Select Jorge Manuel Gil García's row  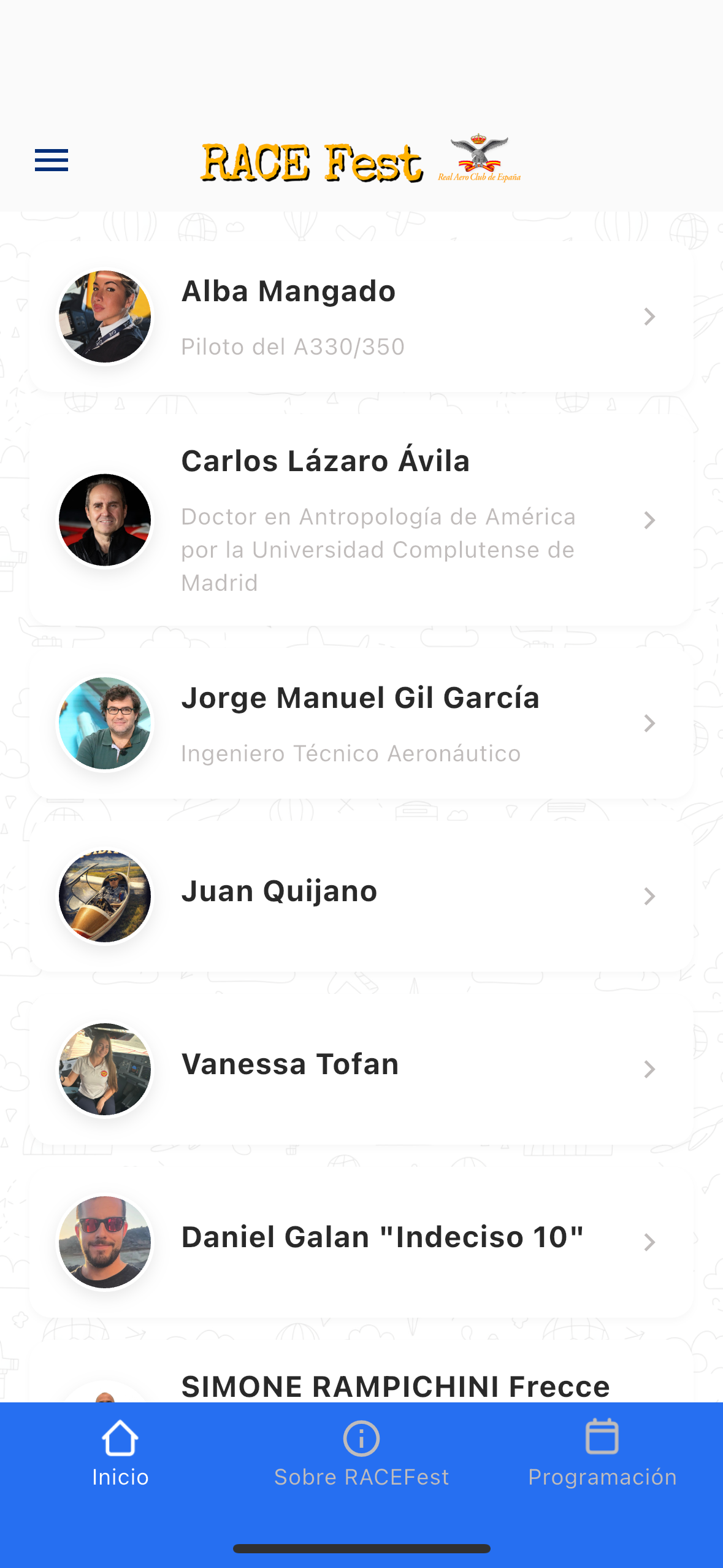point(361,724)
